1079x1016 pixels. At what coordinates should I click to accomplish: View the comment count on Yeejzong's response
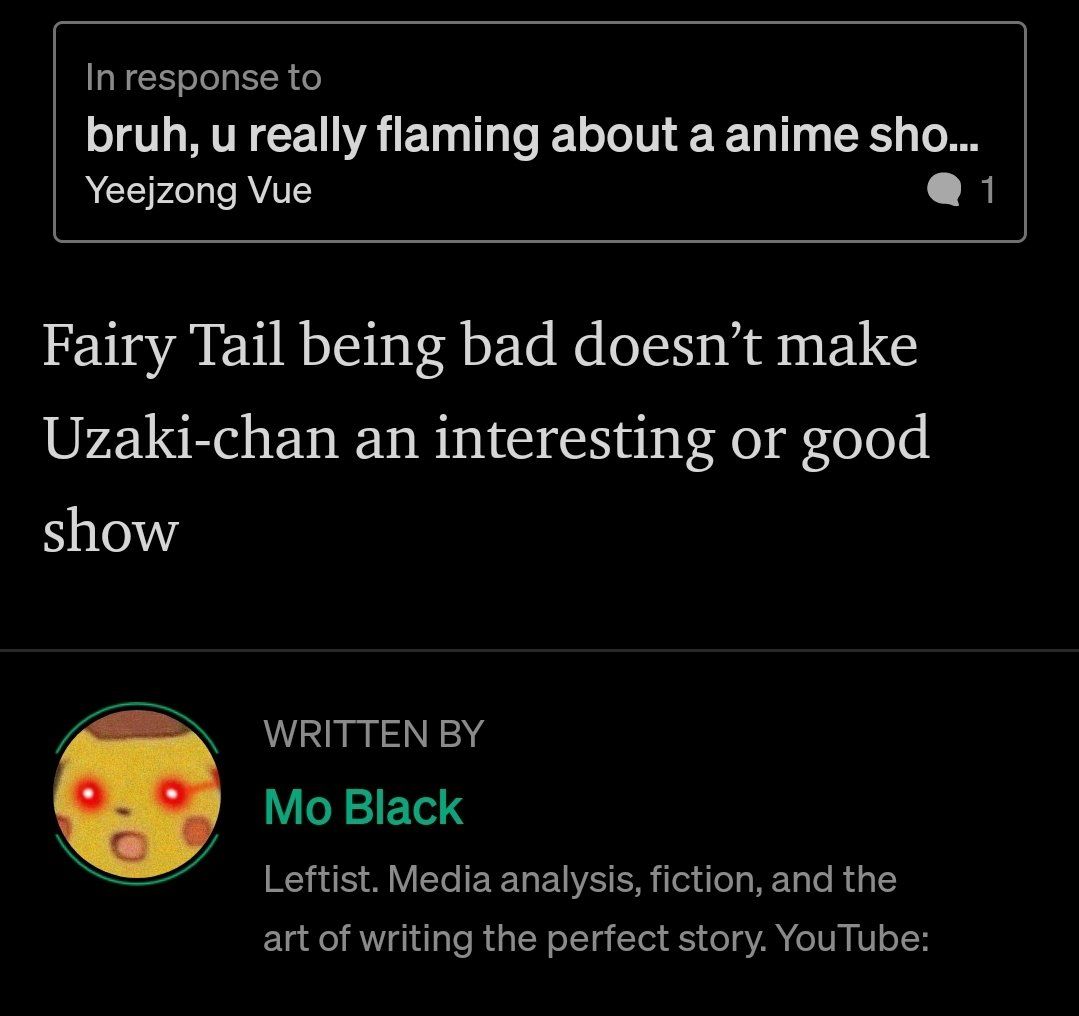[961, 190]
